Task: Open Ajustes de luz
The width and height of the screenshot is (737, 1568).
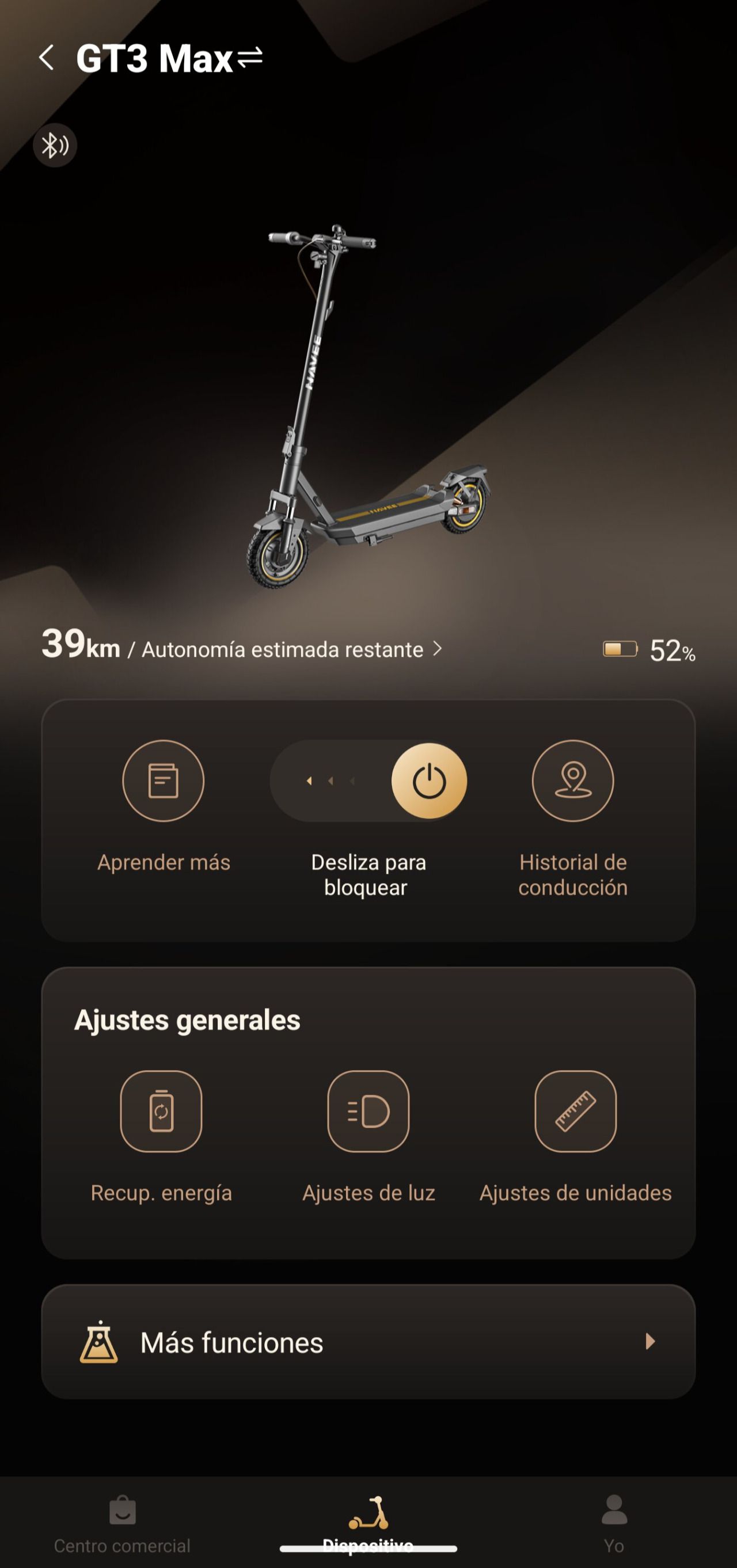Action: tap(368, 1112)
